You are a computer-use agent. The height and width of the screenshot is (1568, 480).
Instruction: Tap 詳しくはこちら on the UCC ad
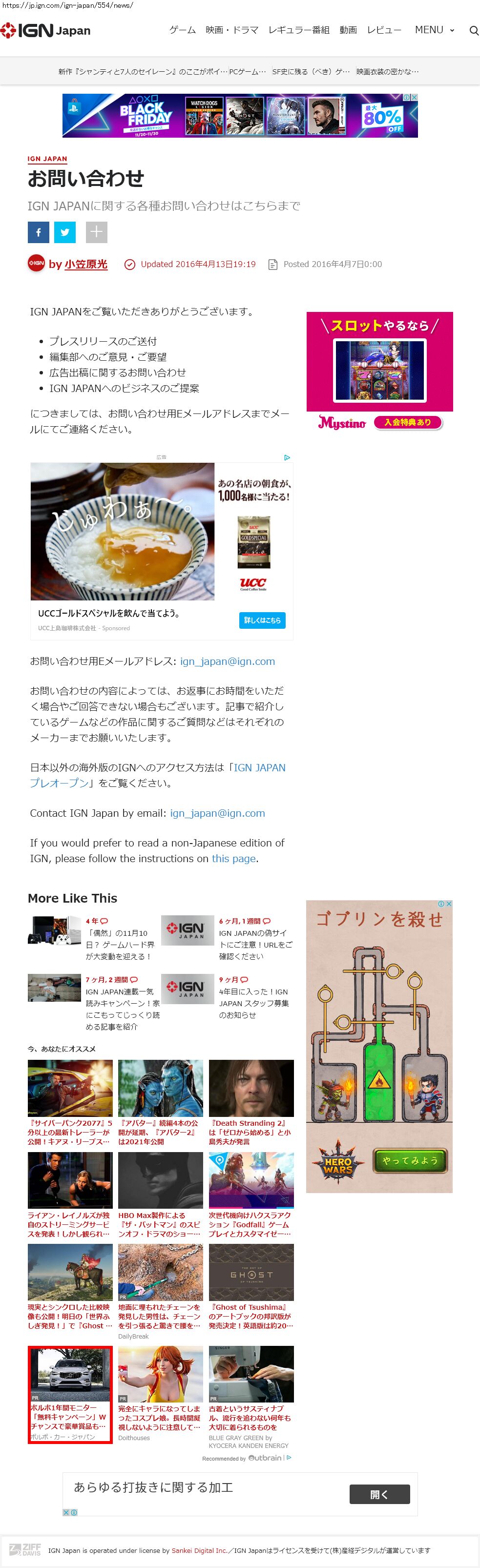pos(262,620)
